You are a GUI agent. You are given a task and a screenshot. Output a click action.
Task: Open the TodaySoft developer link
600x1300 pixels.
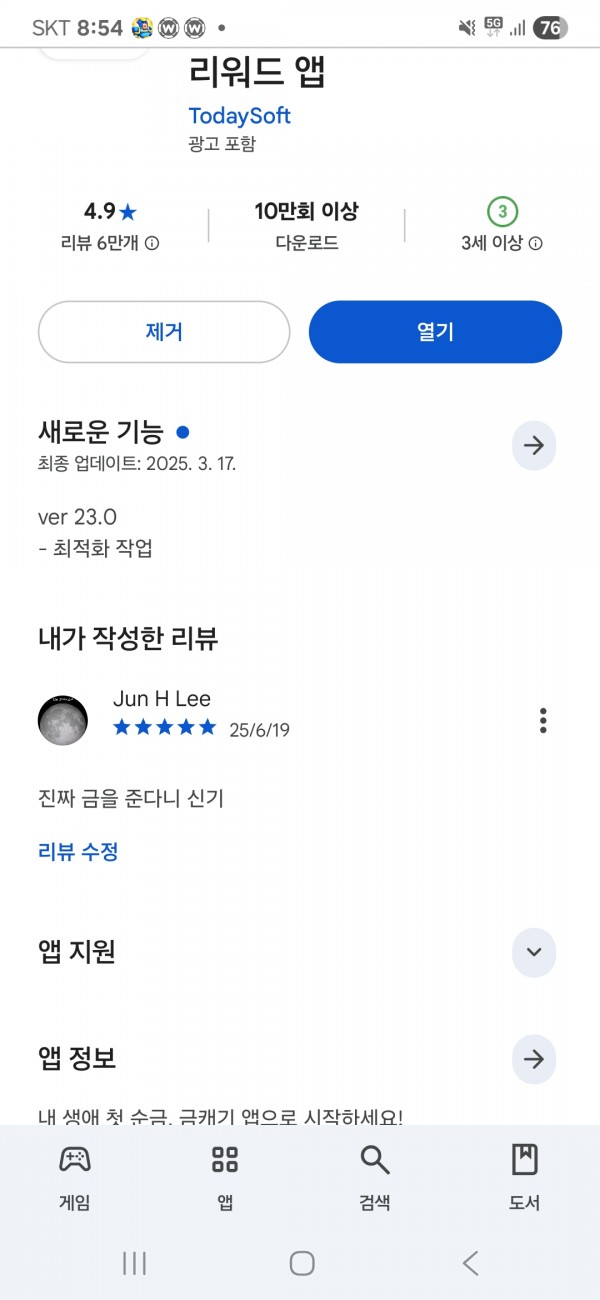[x=239, y=116]
